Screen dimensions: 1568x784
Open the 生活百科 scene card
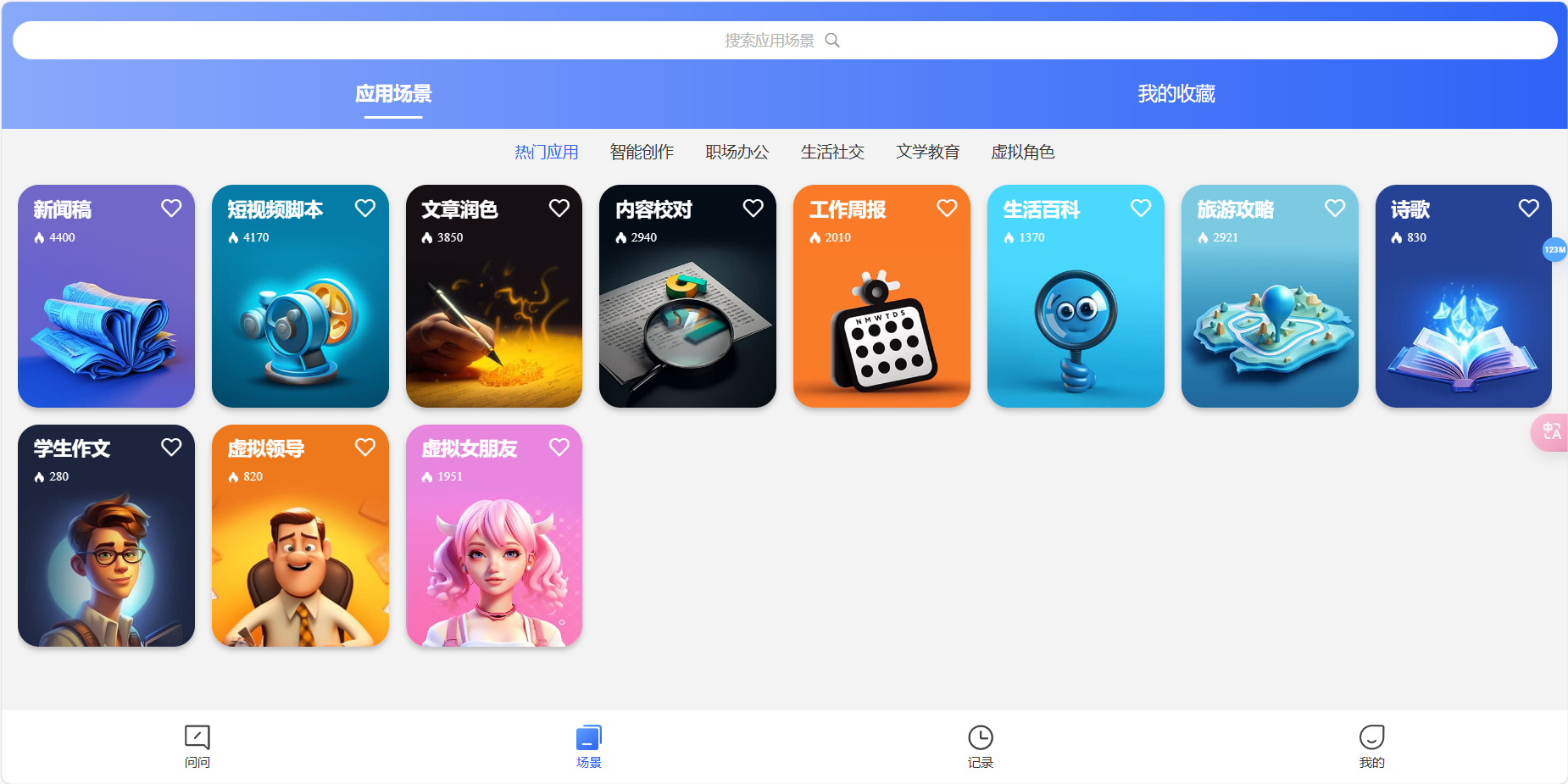tap(1075, 314)
